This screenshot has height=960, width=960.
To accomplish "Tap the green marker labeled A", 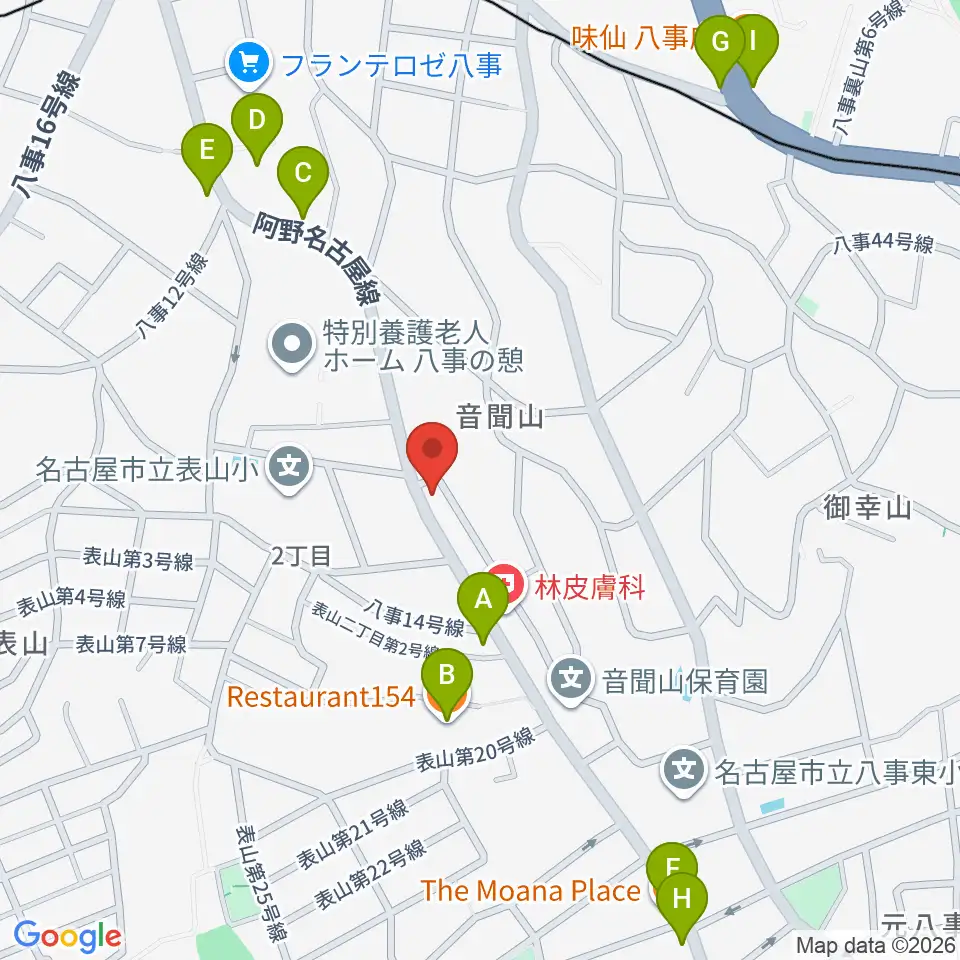I will click(x=483, y=607).
